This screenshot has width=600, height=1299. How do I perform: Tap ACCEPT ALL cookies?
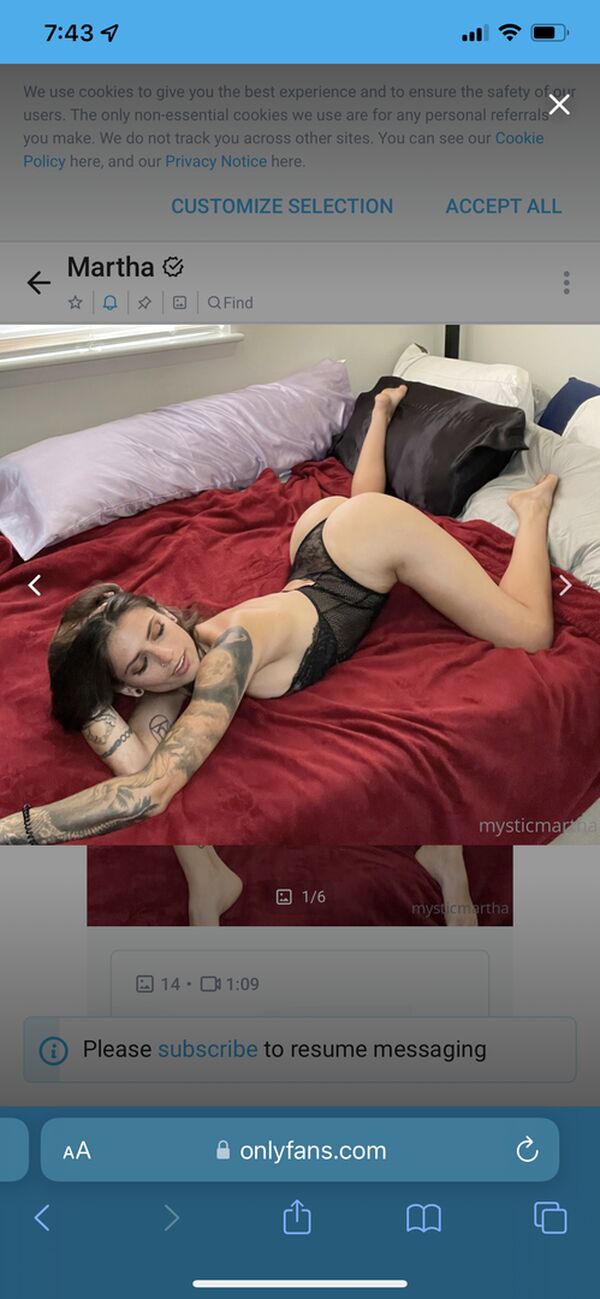pyautogui.click(x=503, y=206)
